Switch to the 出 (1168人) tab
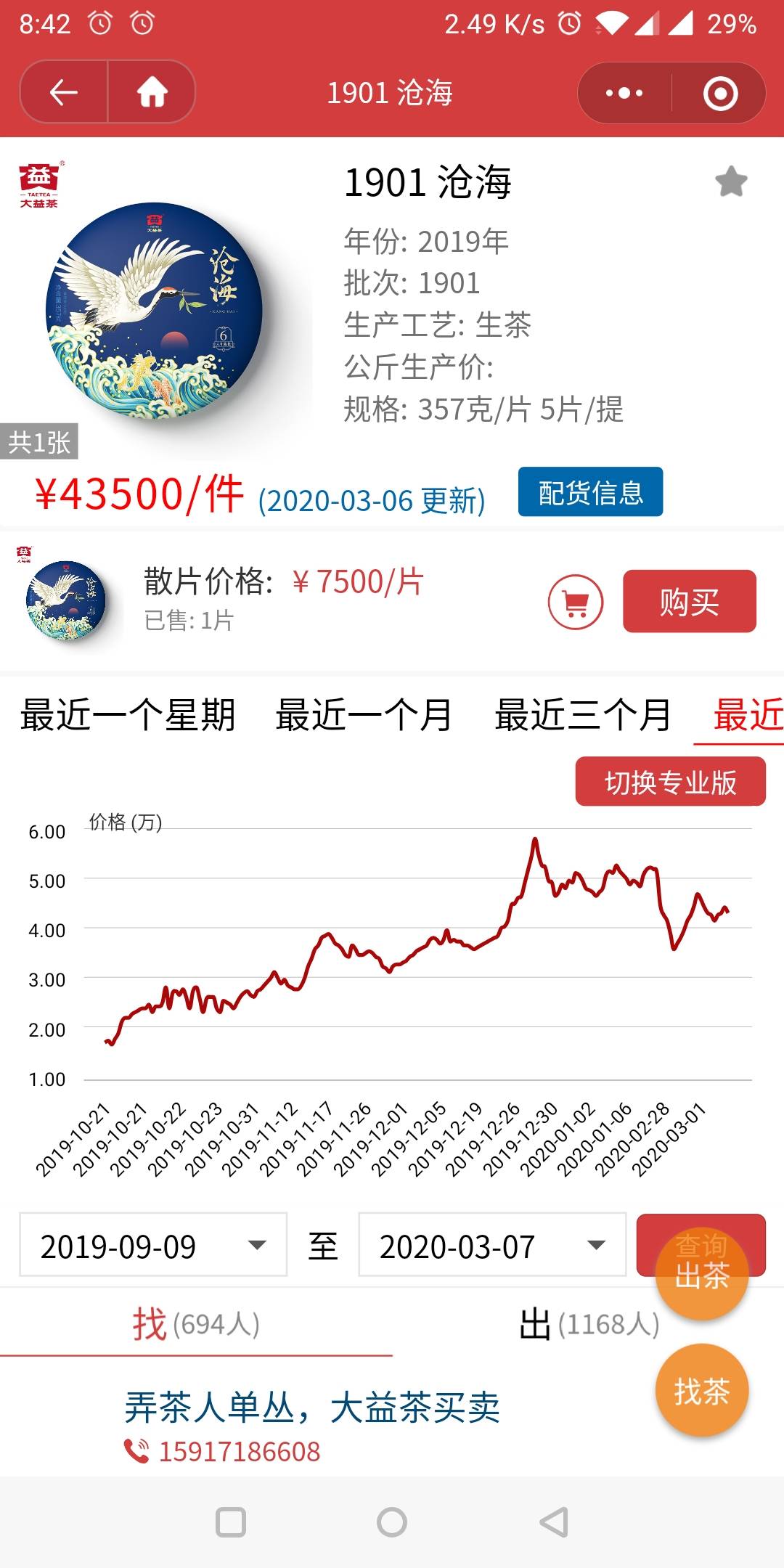Image resolution: width=784 pixels, height=1568 pixels. (x=589, y=1324)
